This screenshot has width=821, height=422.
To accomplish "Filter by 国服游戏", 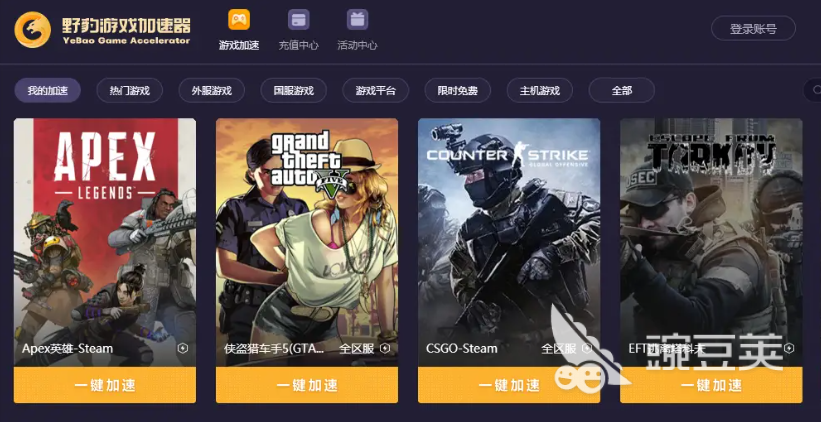I will pos(294,91).
